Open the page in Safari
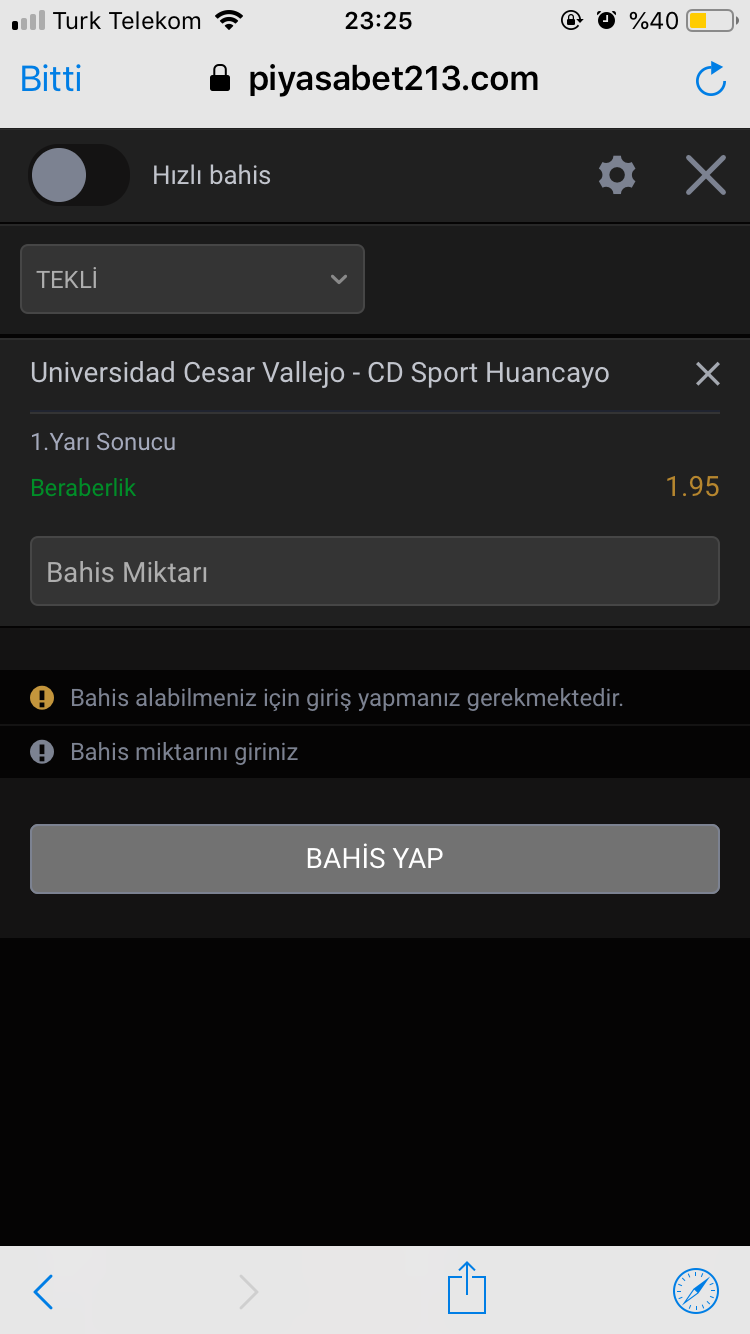This screenshot has width=750, height=1334. click(696, 1291)
